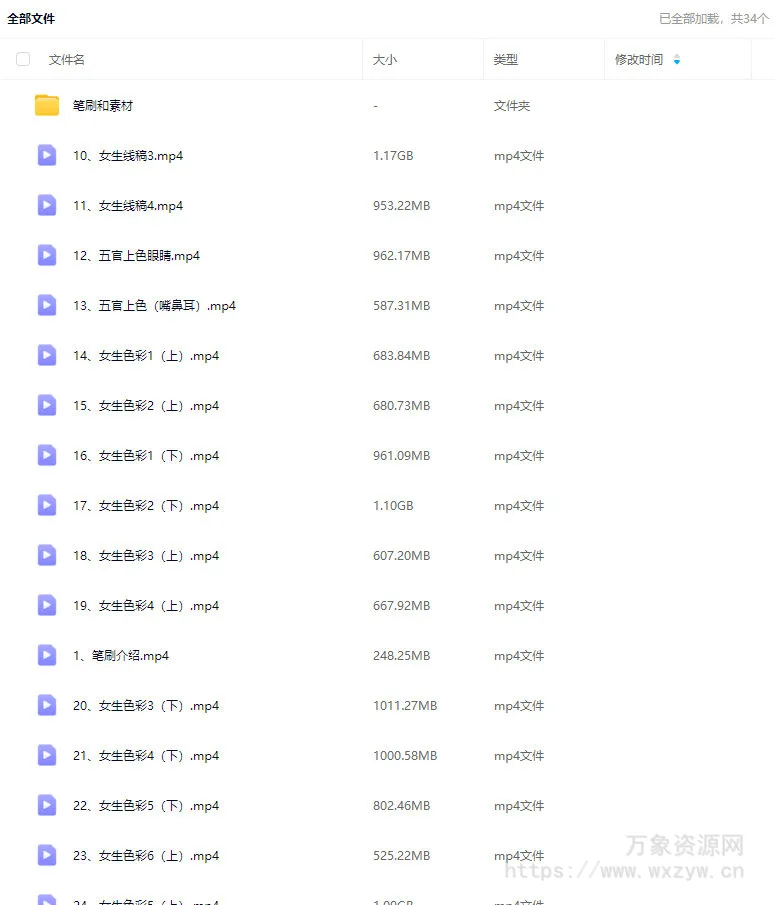Open 12、五官上色眼睛.mp4
This screenshot has width=775, height=905.
(136, 256)
